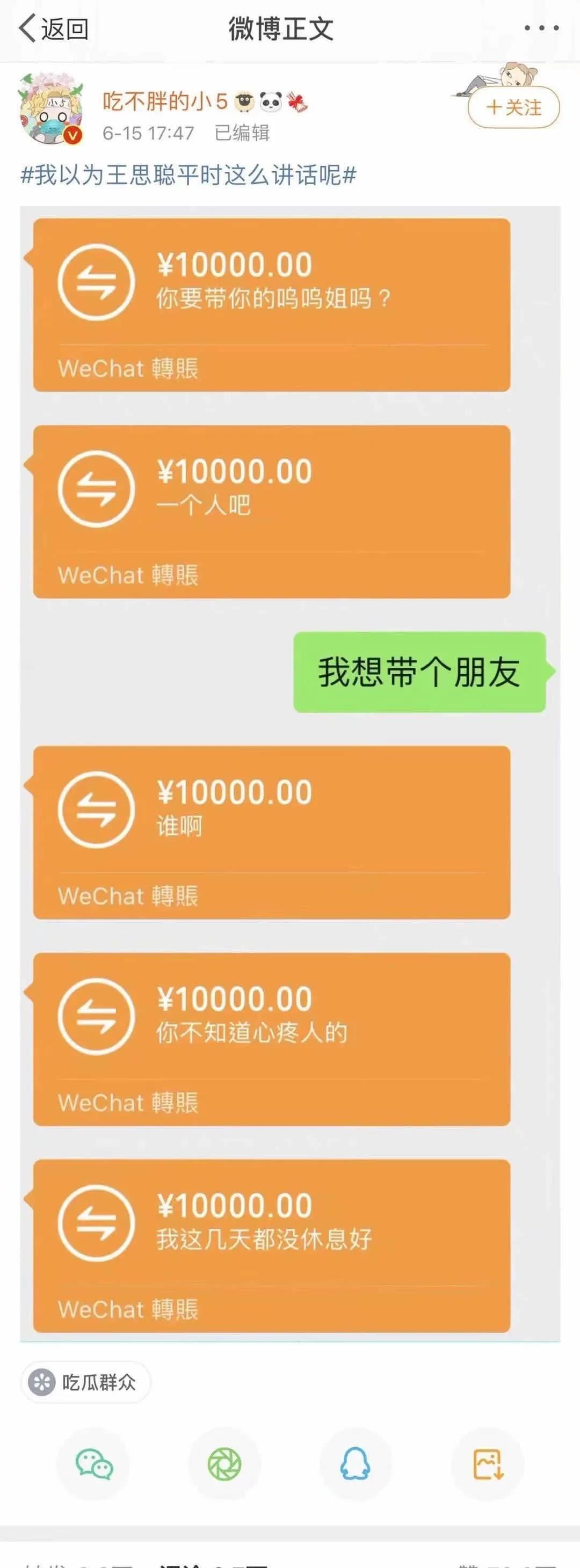Viewport: 580px width, 1568px height.
Task: Open the 吃瓜群众 topic chip
Action: pos(86,1382)
